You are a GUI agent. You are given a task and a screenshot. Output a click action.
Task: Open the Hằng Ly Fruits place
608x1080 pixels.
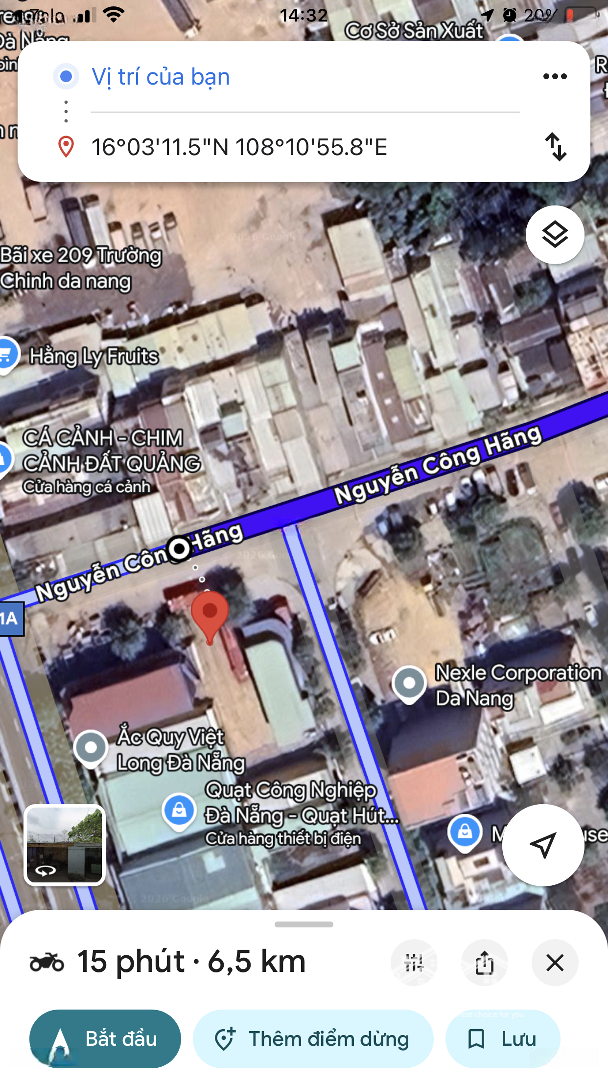pos(8,355)
